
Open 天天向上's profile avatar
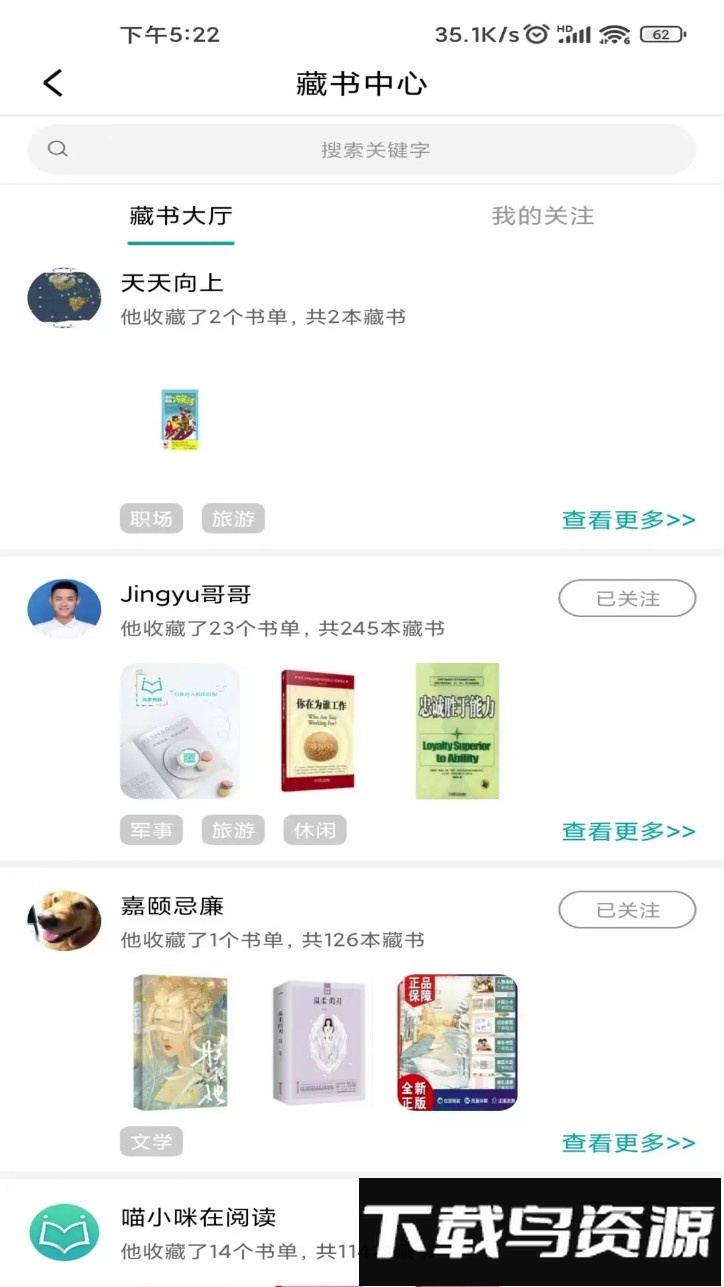(64, 296)
